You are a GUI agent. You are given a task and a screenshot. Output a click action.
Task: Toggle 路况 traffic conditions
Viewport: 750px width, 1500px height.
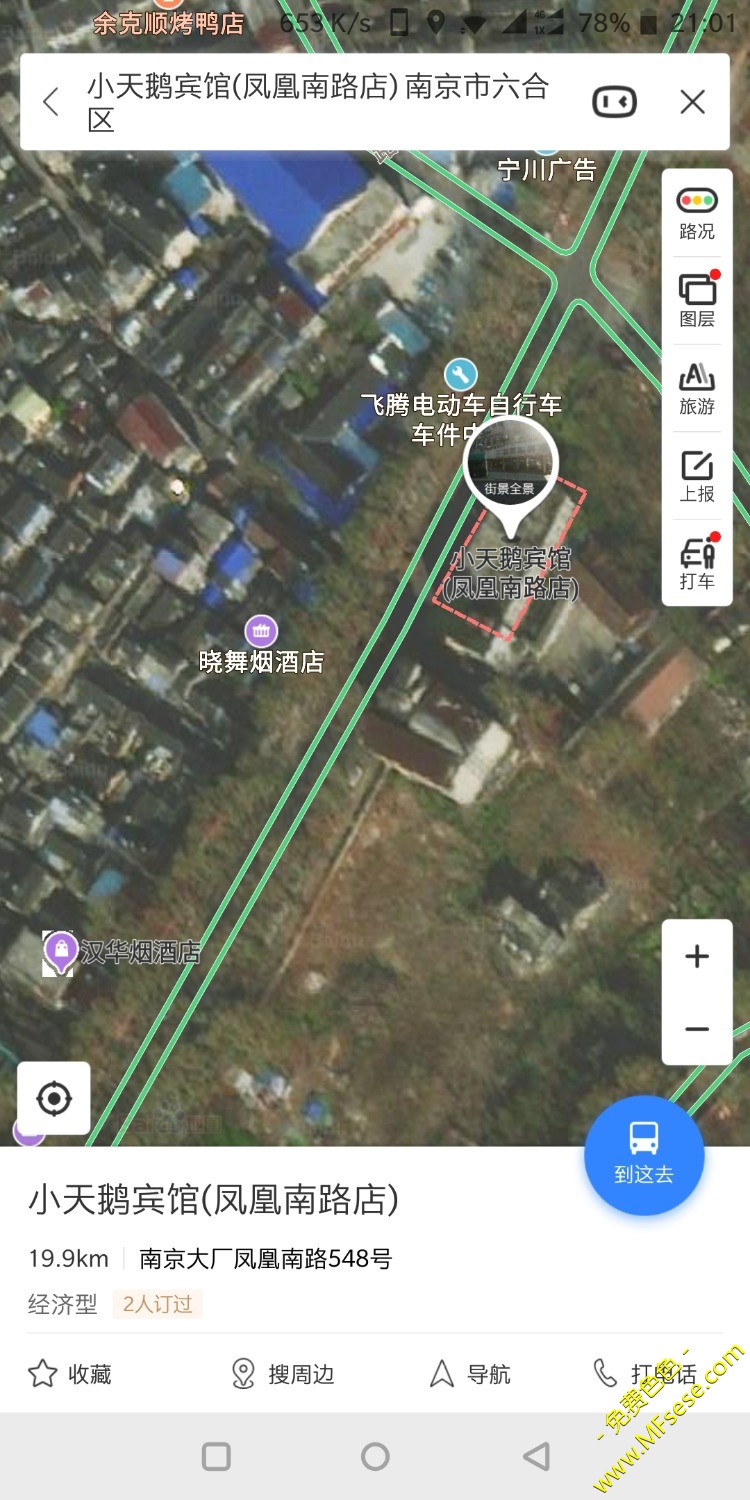(697, 213)
